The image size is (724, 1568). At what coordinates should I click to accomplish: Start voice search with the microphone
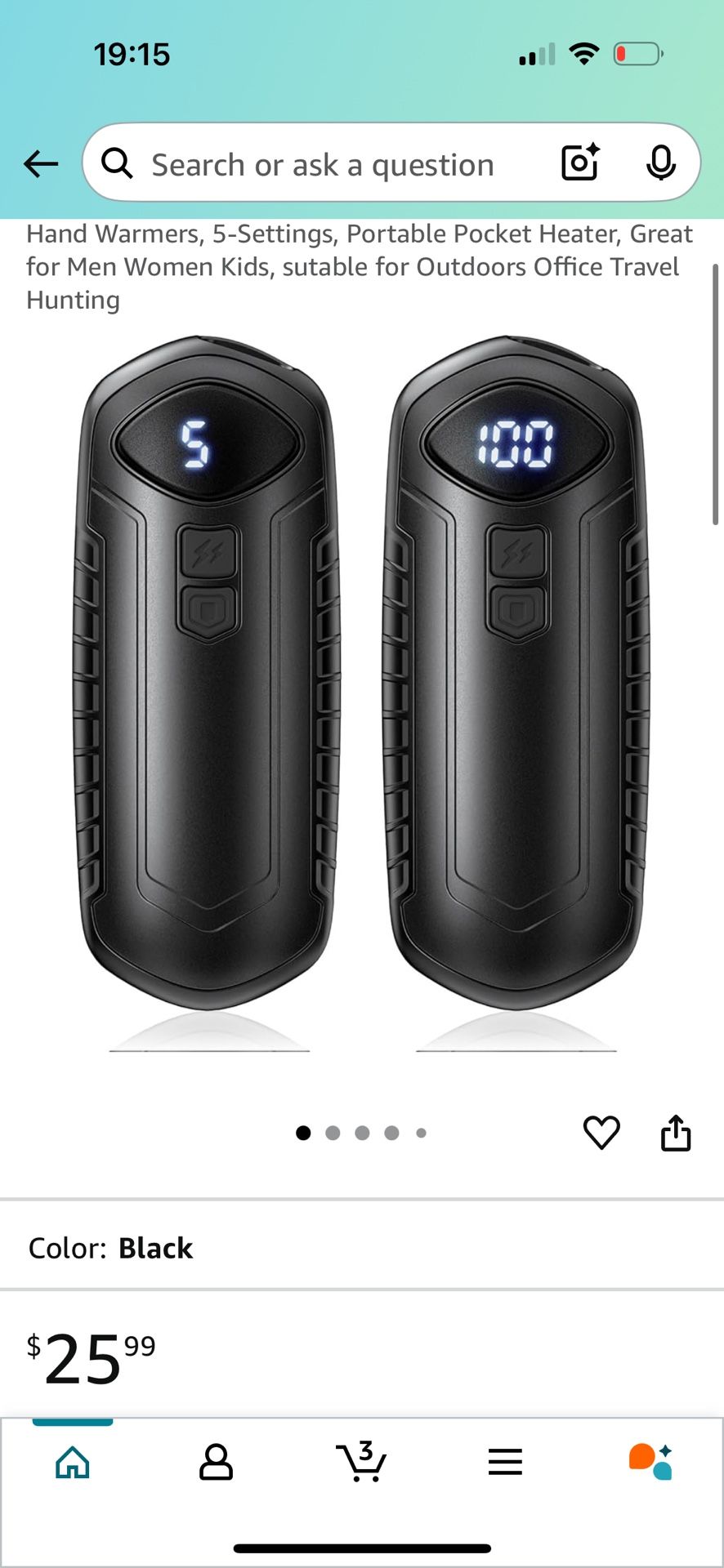[x=660, y=163]
